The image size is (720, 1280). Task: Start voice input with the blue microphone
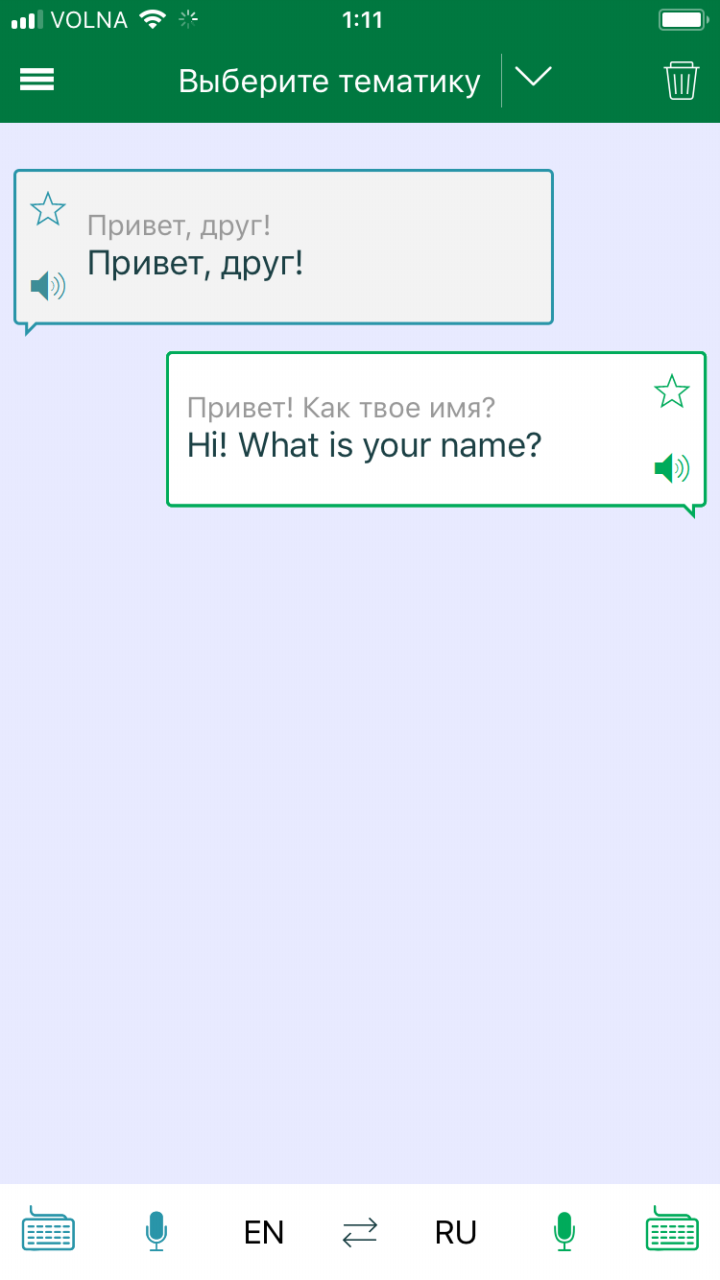155,1231
